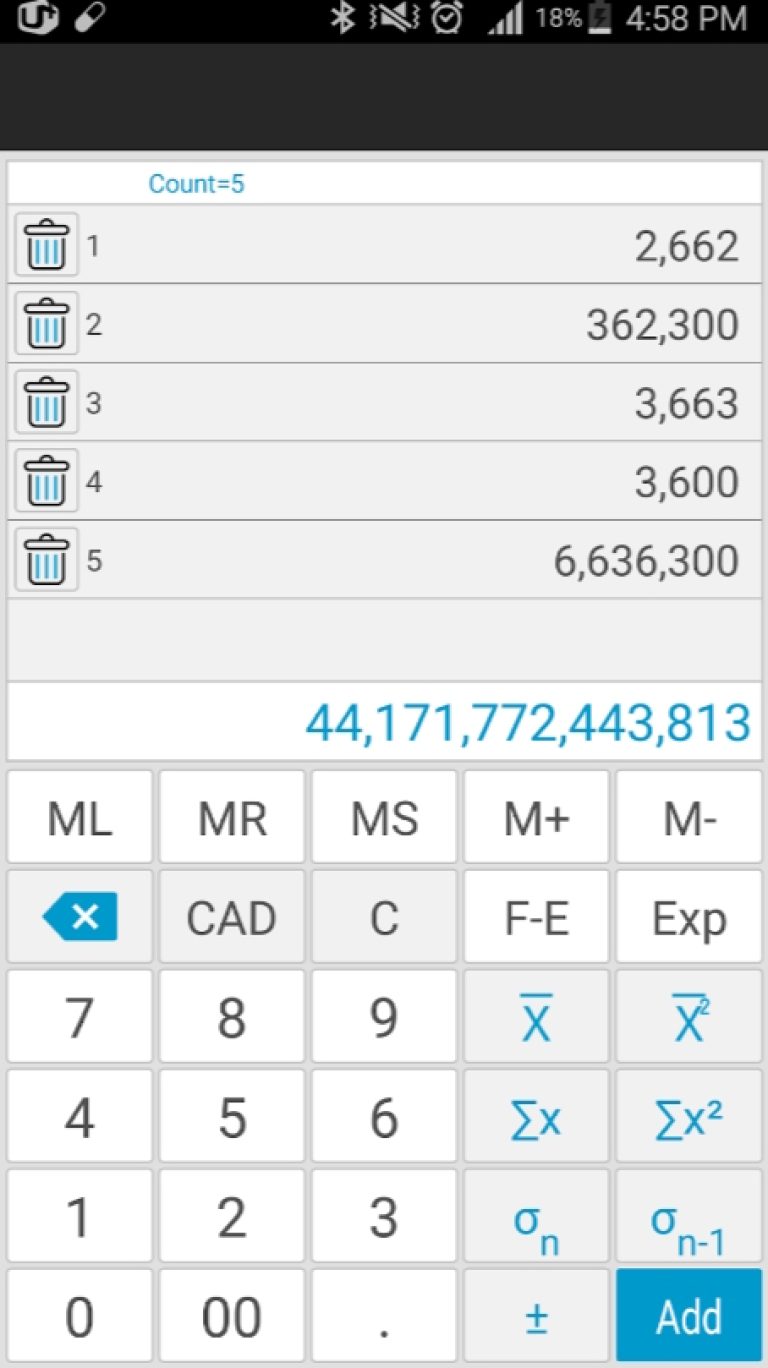This screenshot has height=1368, width=768.
Task: Tap the Count=5 label
Action: click(x=197, y=183)
